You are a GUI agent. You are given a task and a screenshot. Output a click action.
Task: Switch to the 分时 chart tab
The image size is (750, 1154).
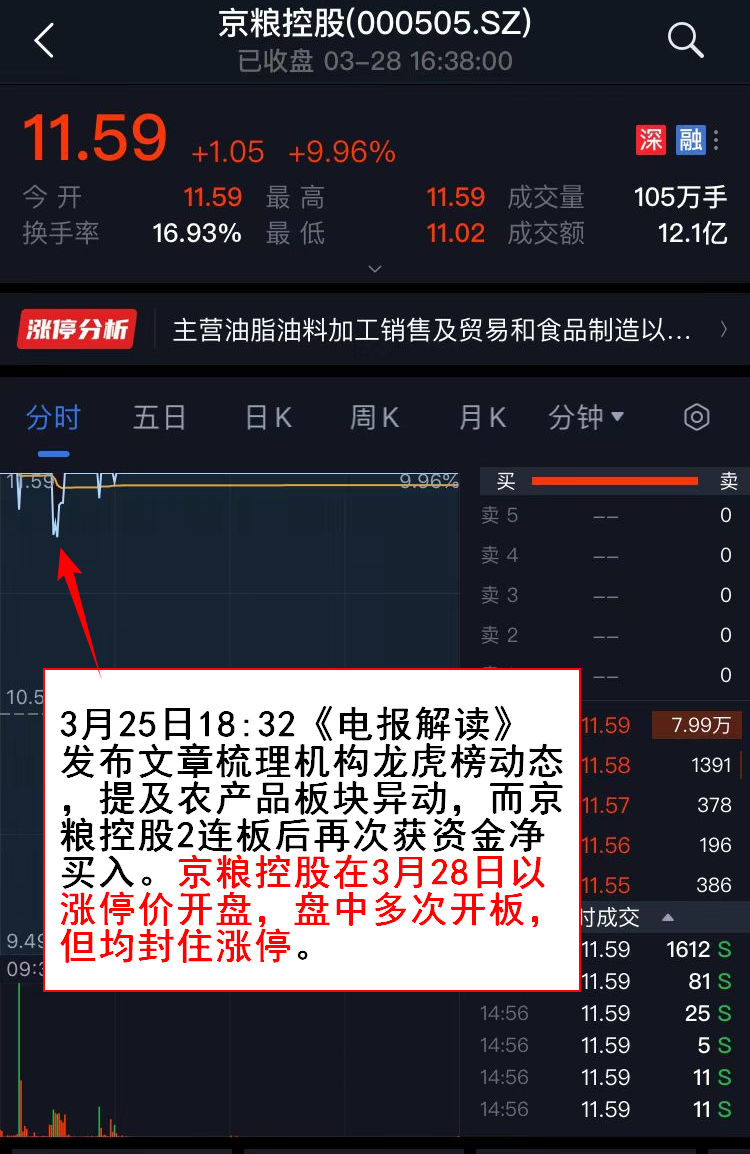[x=53, y=417]
